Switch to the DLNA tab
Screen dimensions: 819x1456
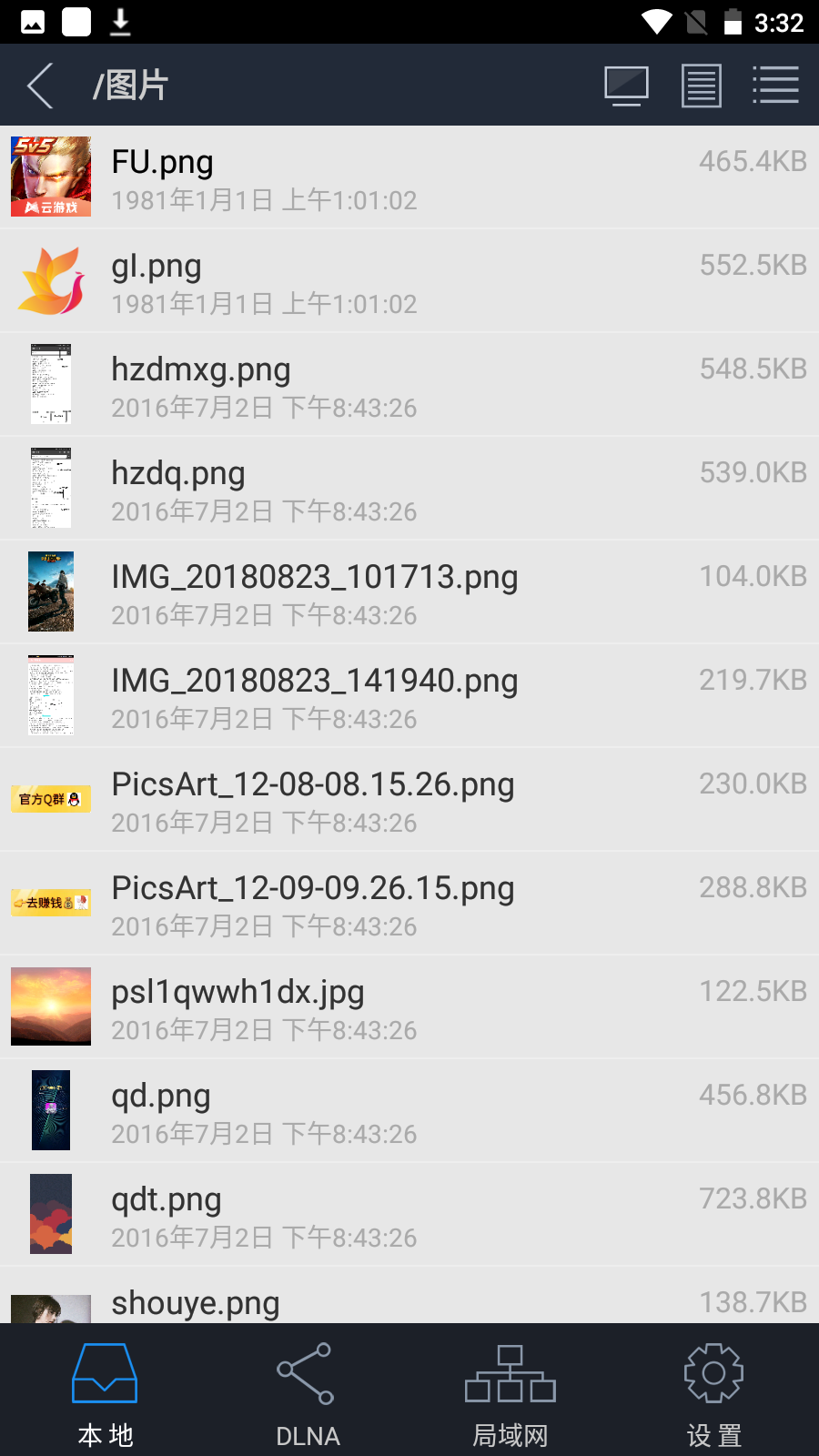click(307, 1392)
